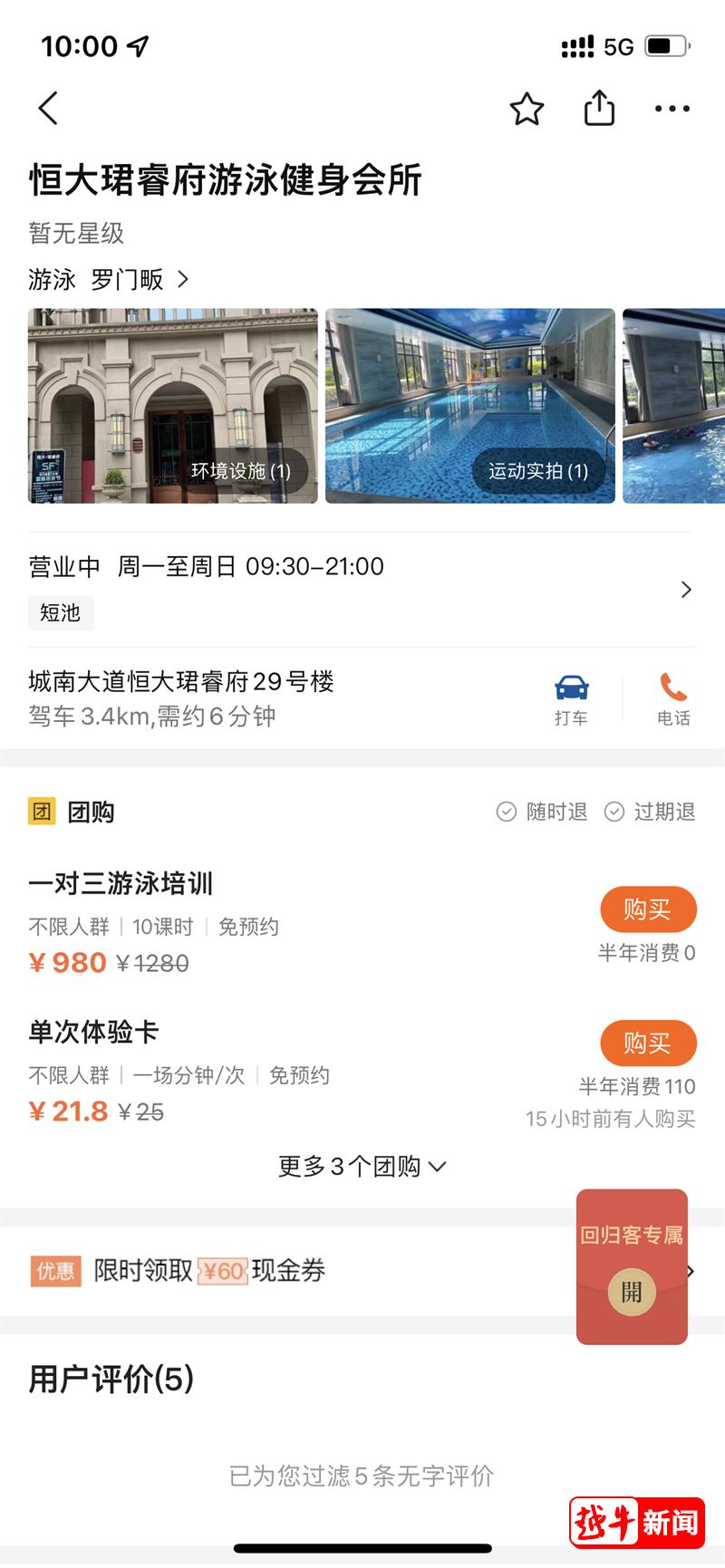The image size is (725, 1568).
Task: Select the 短池 pool tag
Action: coord(60,612)
